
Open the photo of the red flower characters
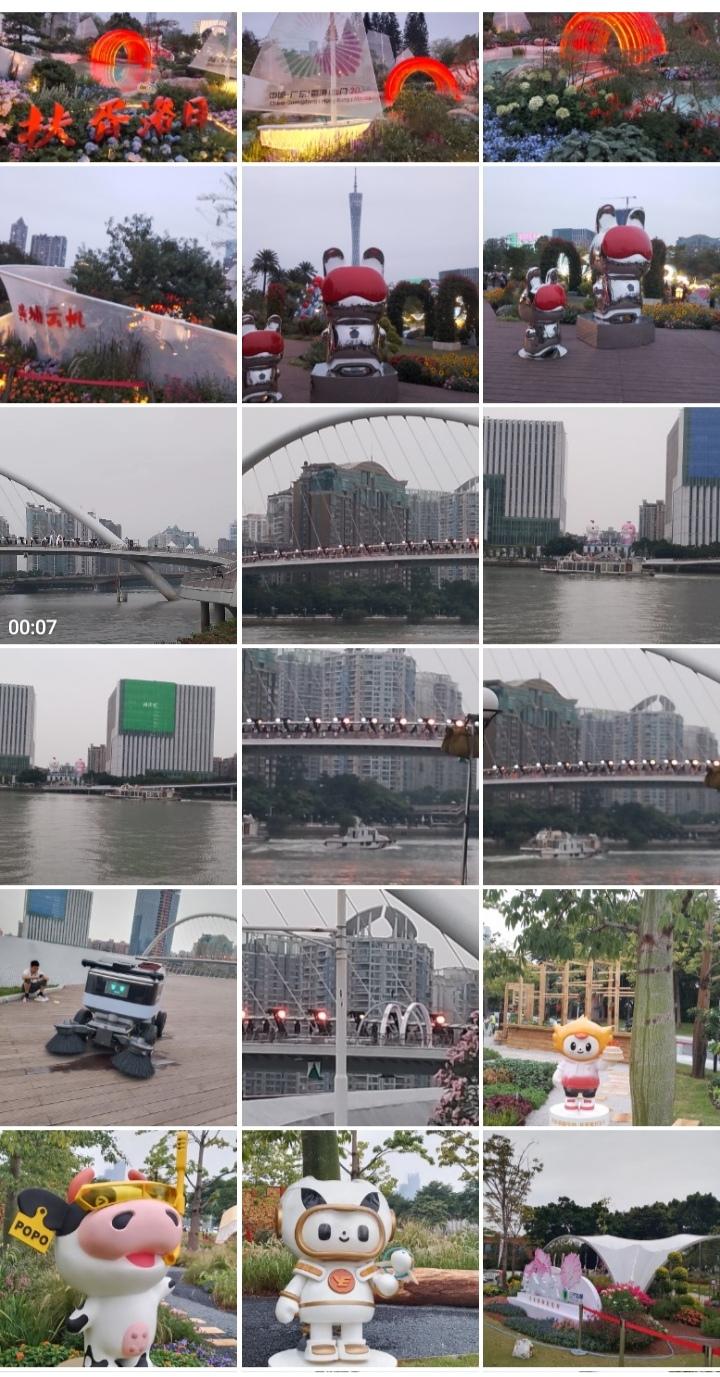pos(118,86)
